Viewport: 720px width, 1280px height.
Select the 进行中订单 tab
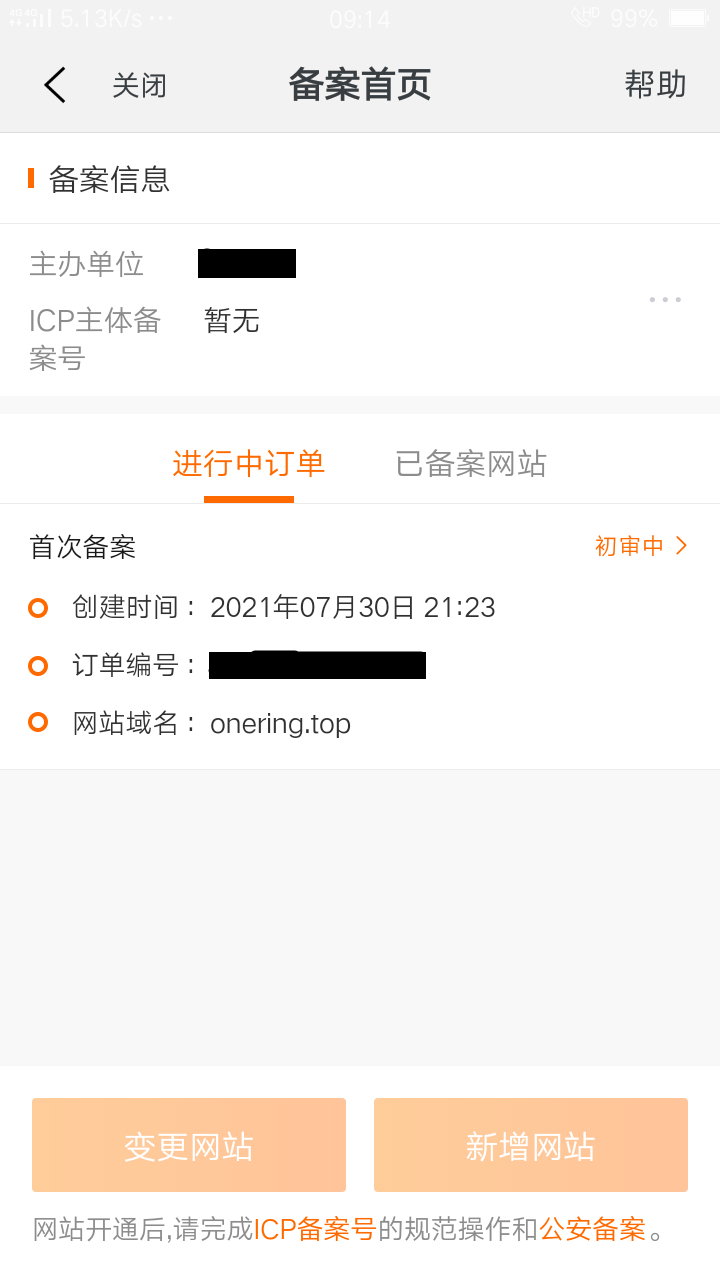click(249, 464)
